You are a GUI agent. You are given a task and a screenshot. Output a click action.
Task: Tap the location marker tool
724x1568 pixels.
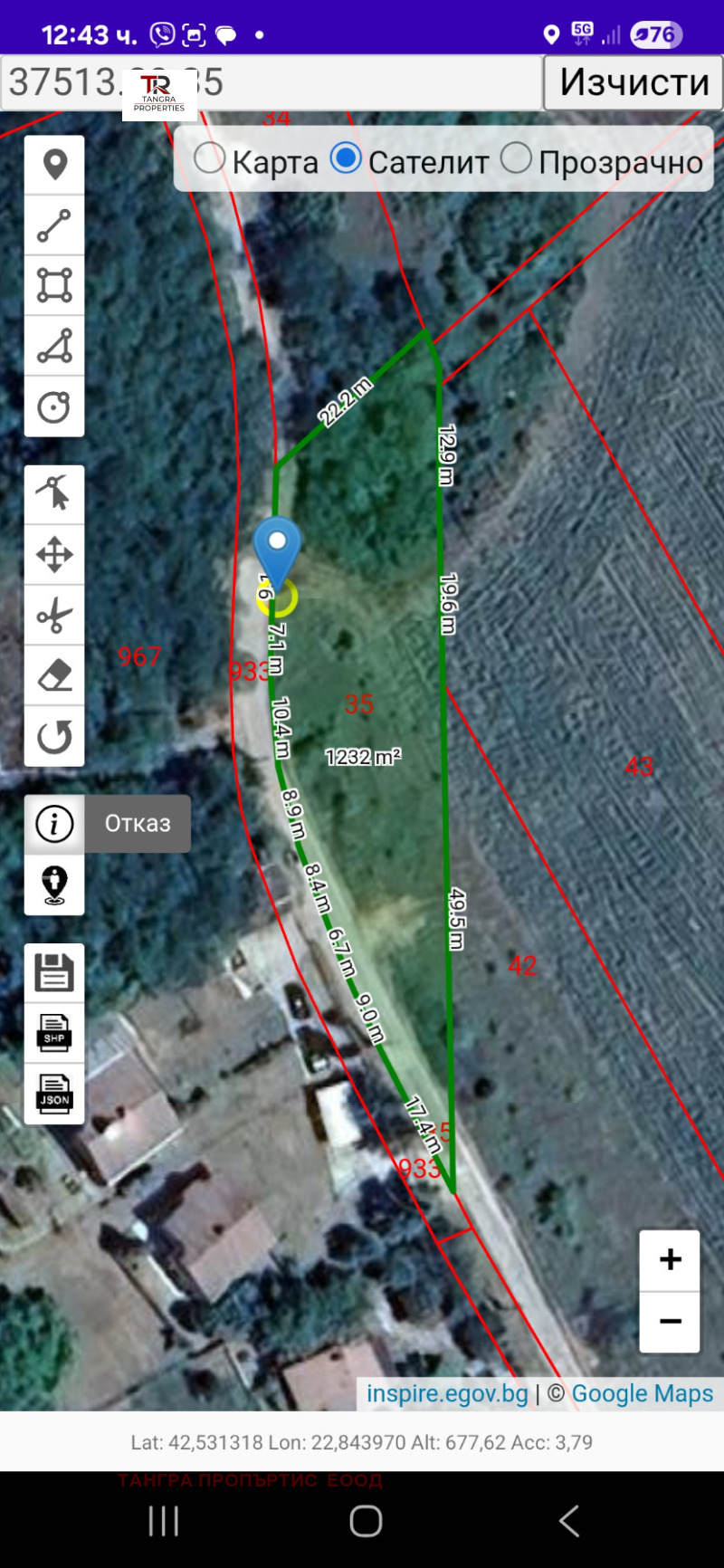(54, 165)
